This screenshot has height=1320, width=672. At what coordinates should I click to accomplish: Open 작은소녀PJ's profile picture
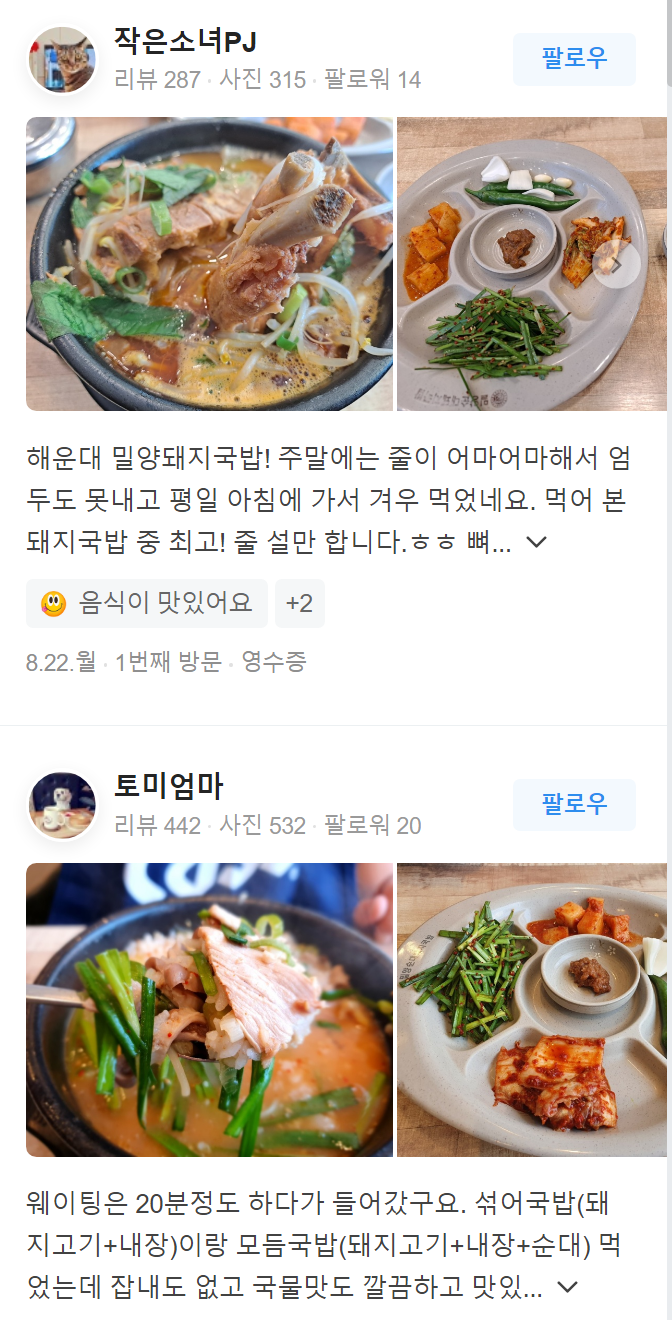pos(62,60)
